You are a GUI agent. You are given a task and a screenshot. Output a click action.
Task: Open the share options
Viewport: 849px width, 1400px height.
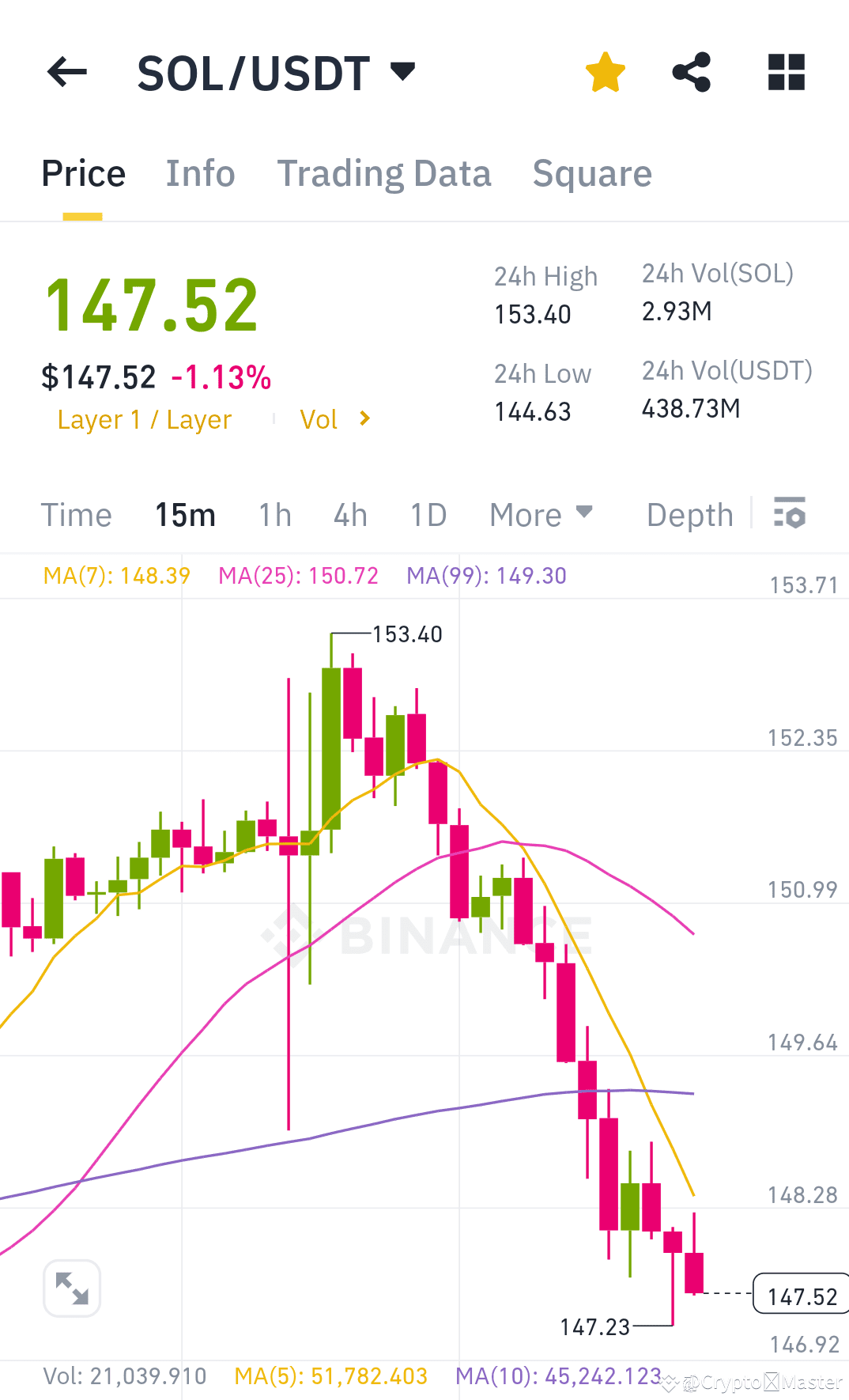click(692, 71)
